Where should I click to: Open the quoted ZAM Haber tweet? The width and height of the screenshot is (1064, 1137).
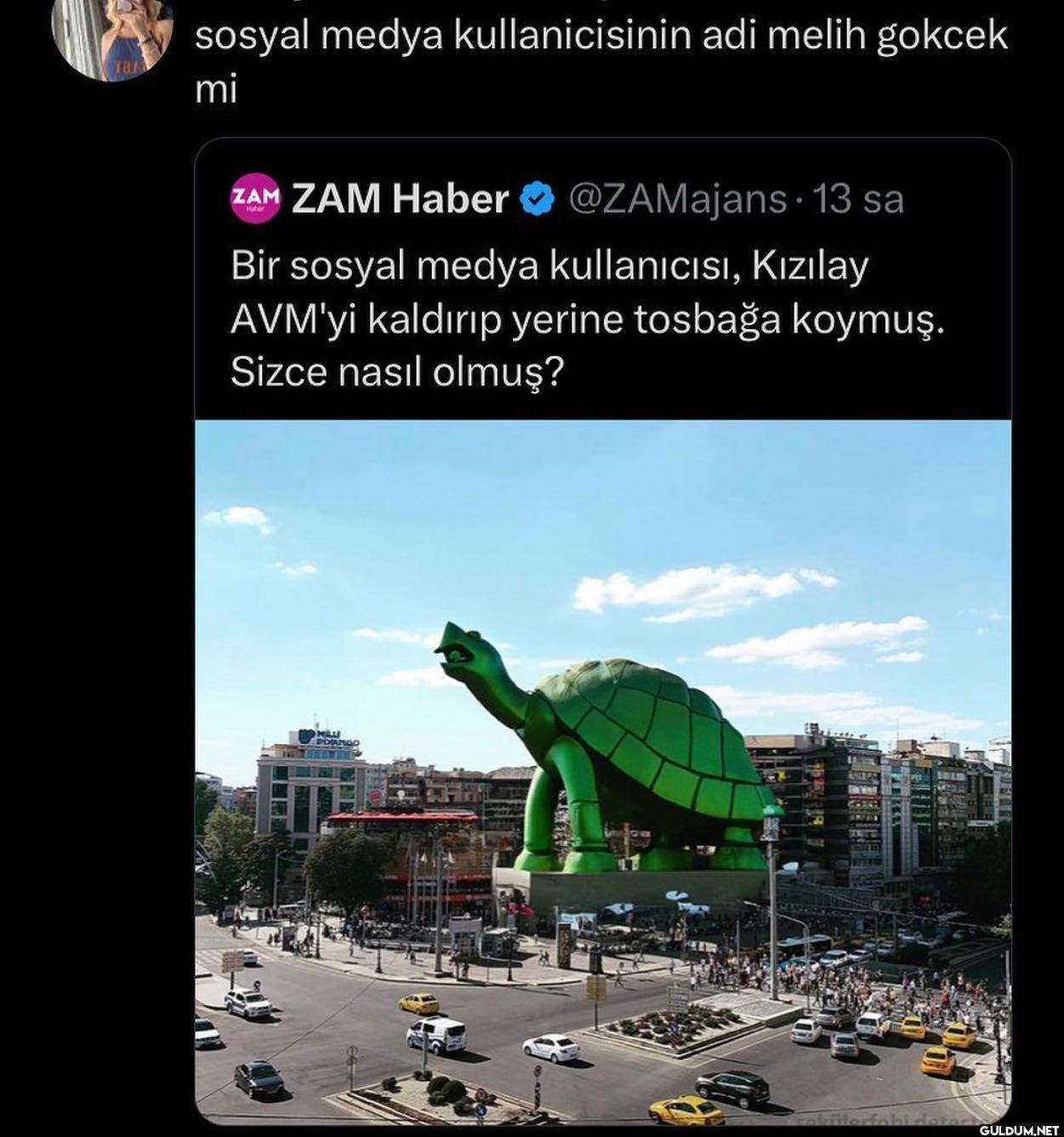pos(587,320)
